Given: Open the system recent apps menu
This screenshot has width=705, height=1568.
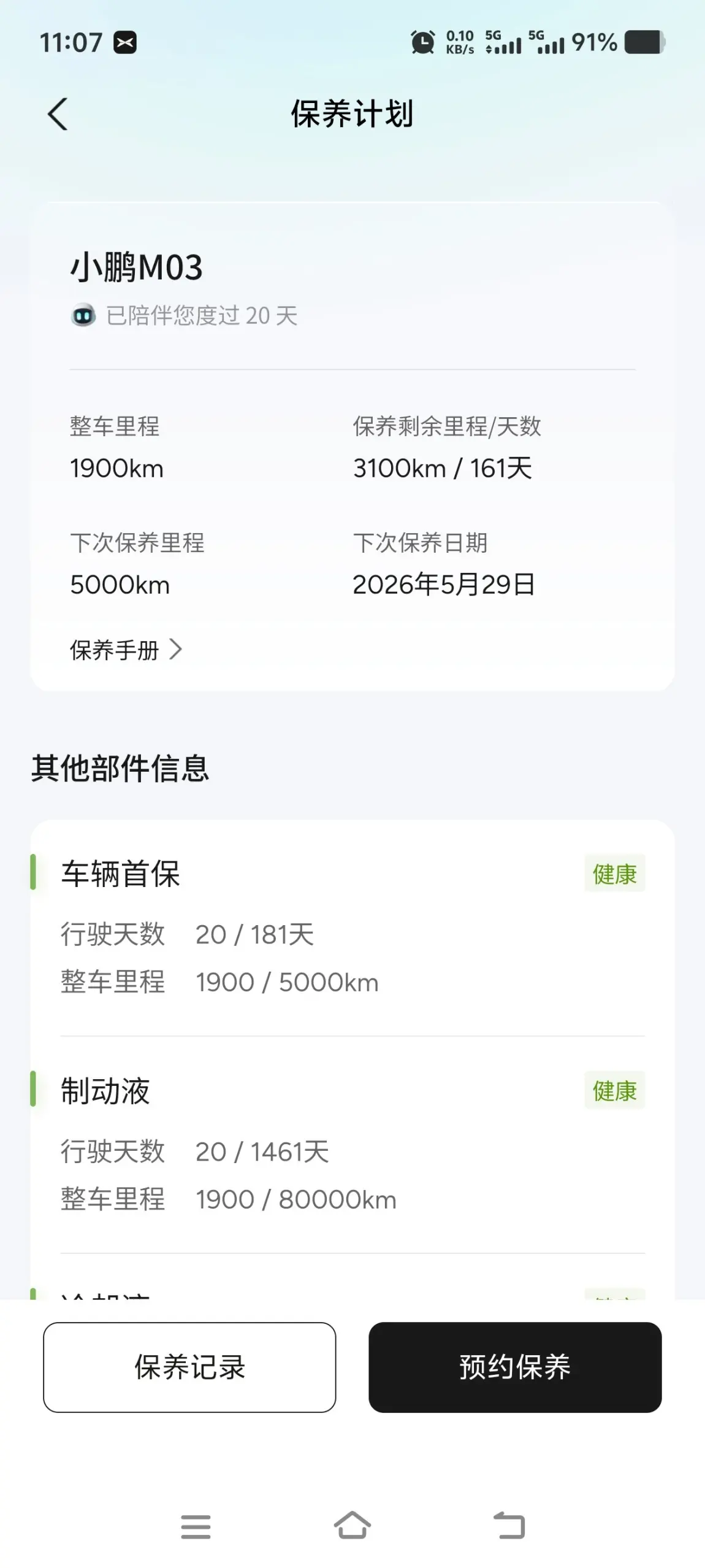Looking at the screenshot, I should pos(196,1526).
